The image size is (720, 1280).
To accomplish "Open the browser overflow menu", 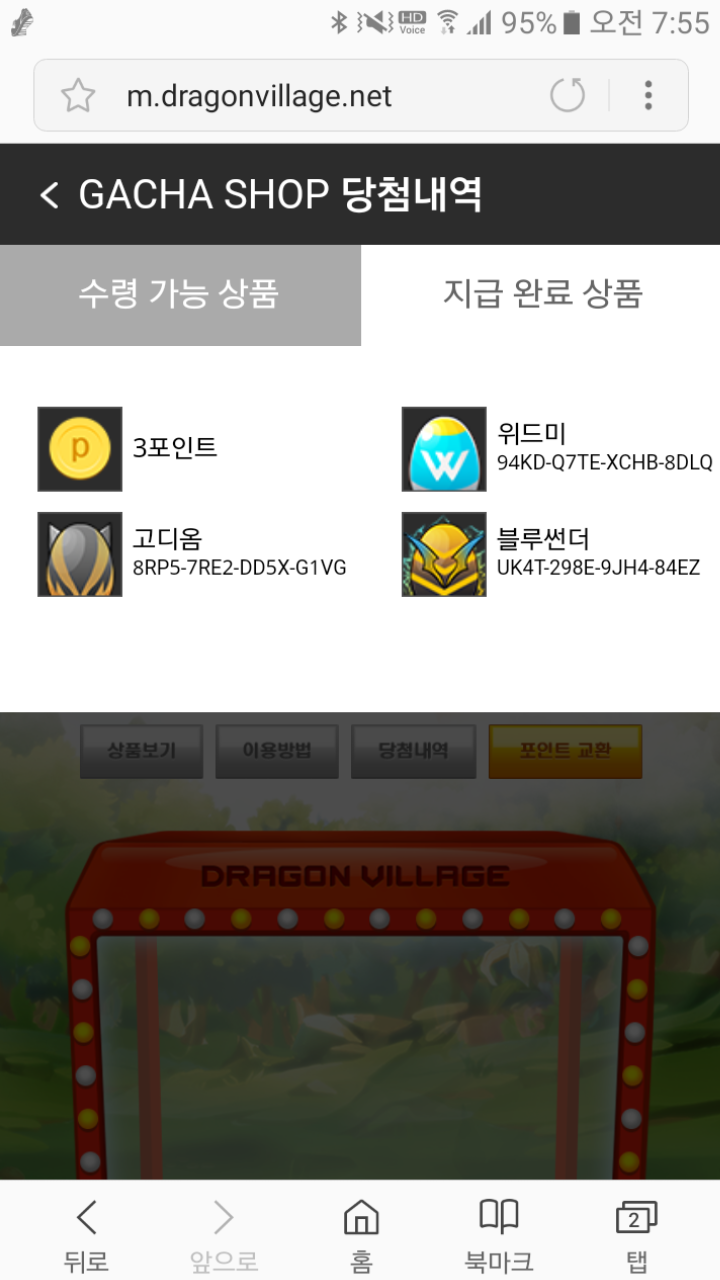I will tap(648, 96).
